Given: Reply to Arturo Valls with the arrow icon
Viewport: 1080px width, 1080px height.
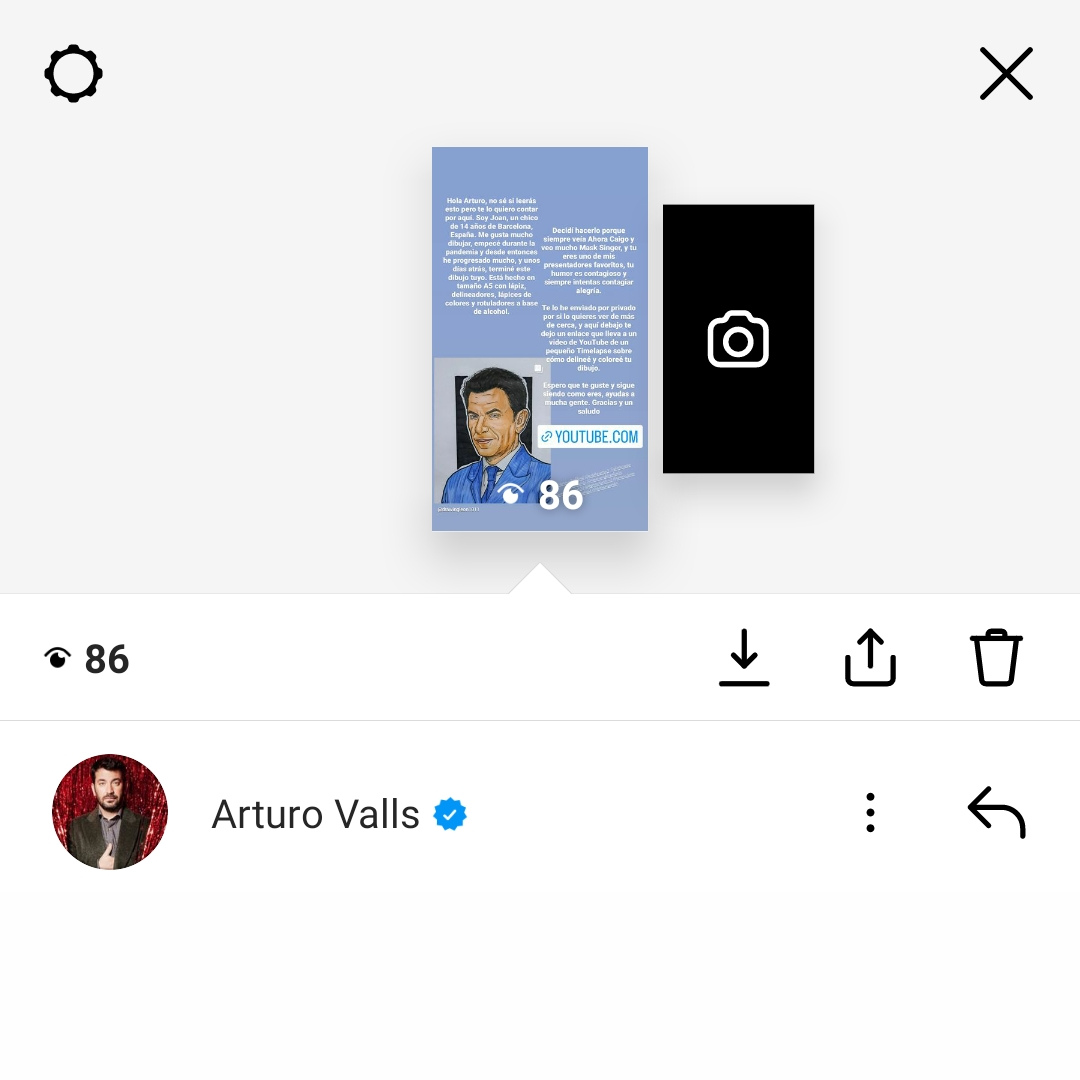Looking at the screenshot, I should 996,812.
